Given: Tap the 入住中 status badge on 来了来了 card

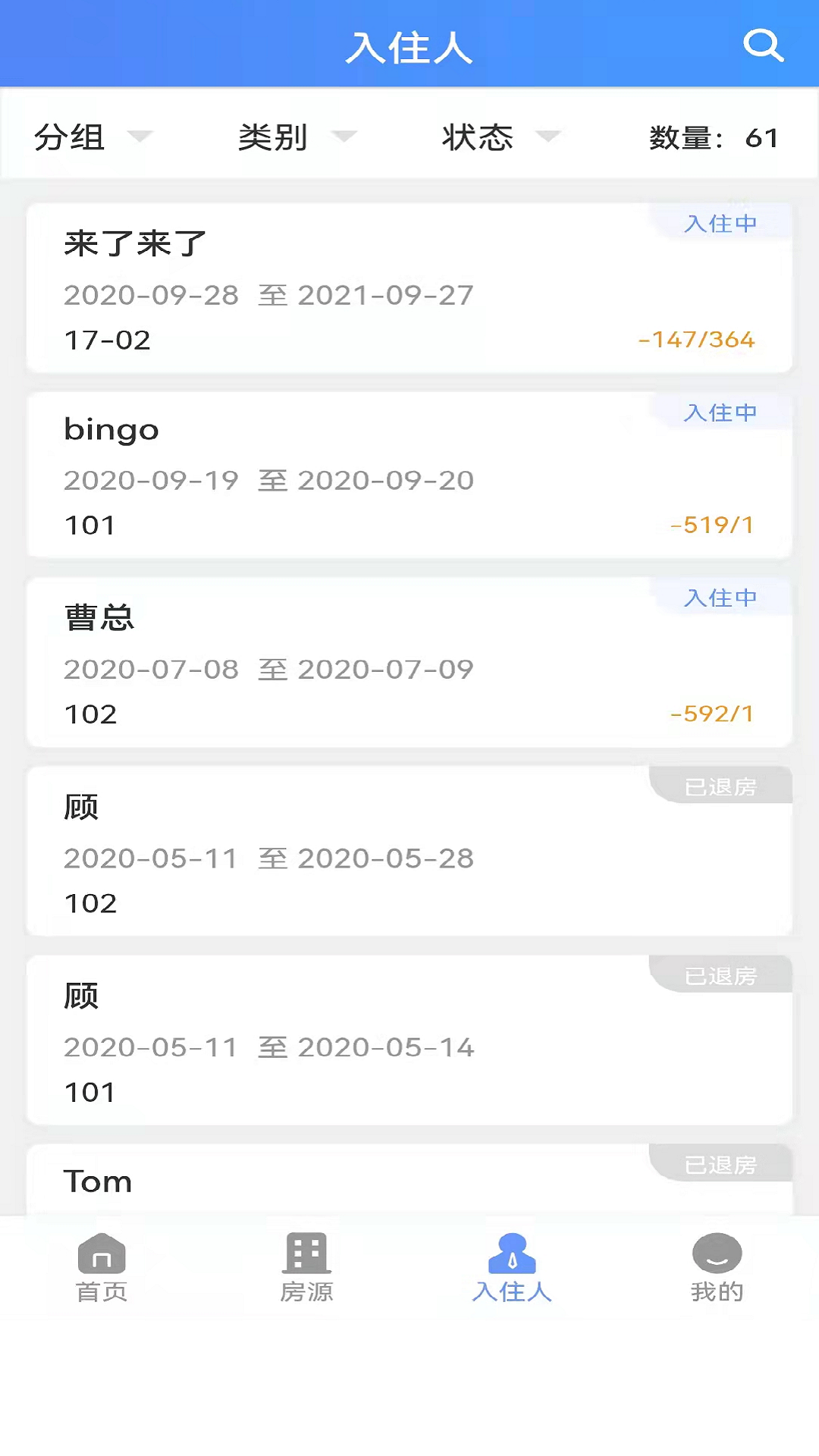Looking at the screenshot, I should click(720, 223).
